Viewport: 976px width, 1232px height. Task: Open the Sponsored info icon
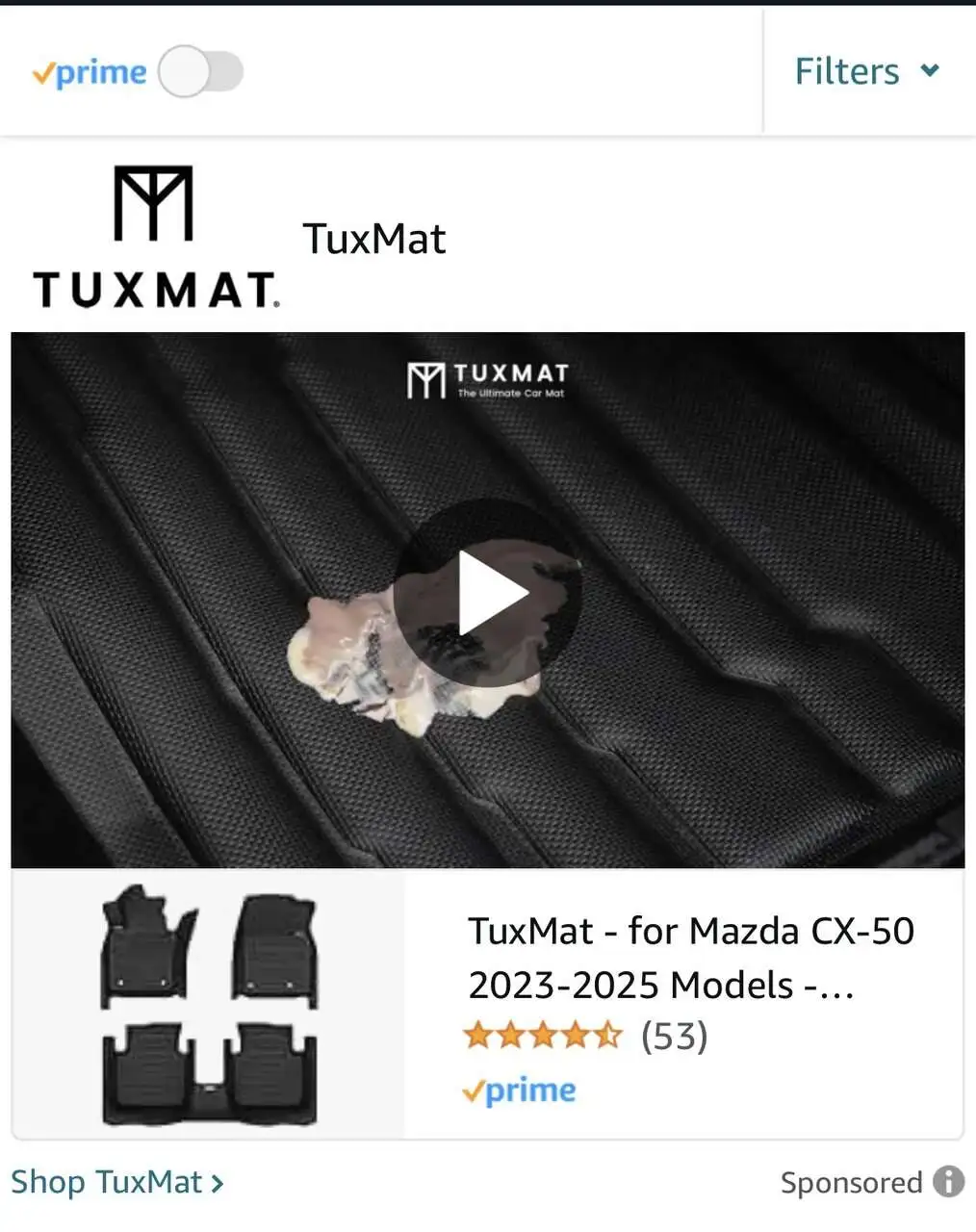[x=949, y=1181]
